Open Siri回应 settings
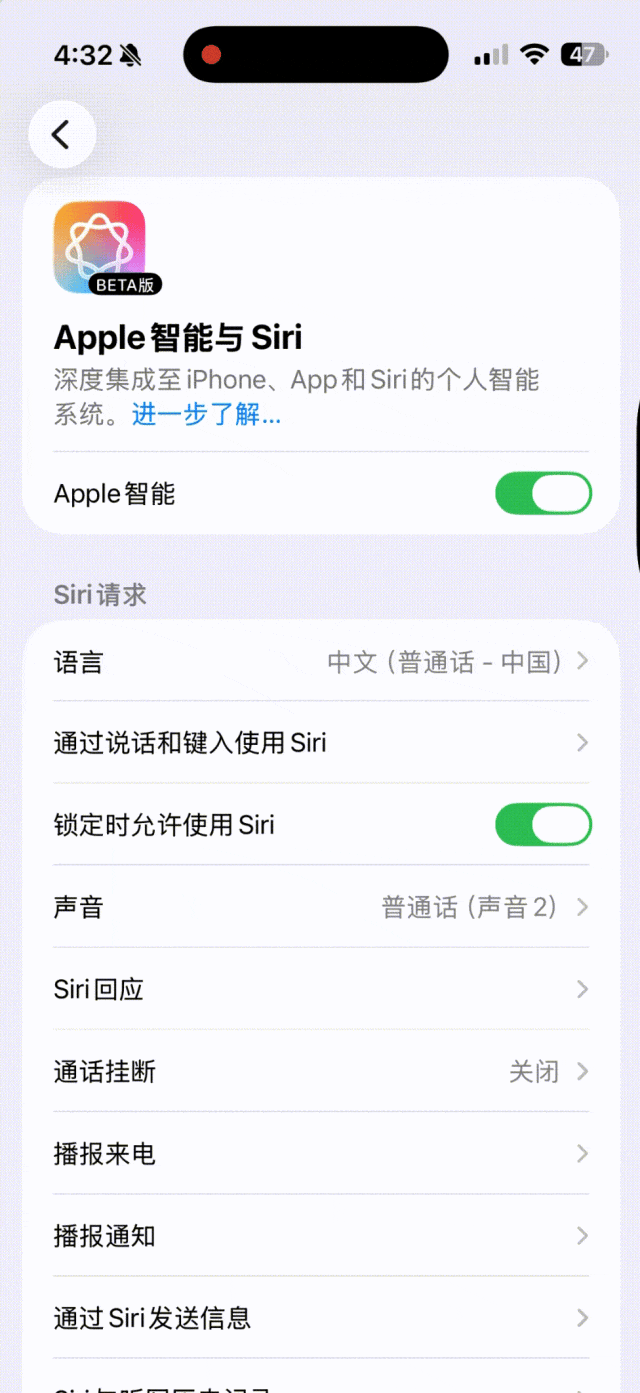640x1393 pixels. (x=320, y=989)
